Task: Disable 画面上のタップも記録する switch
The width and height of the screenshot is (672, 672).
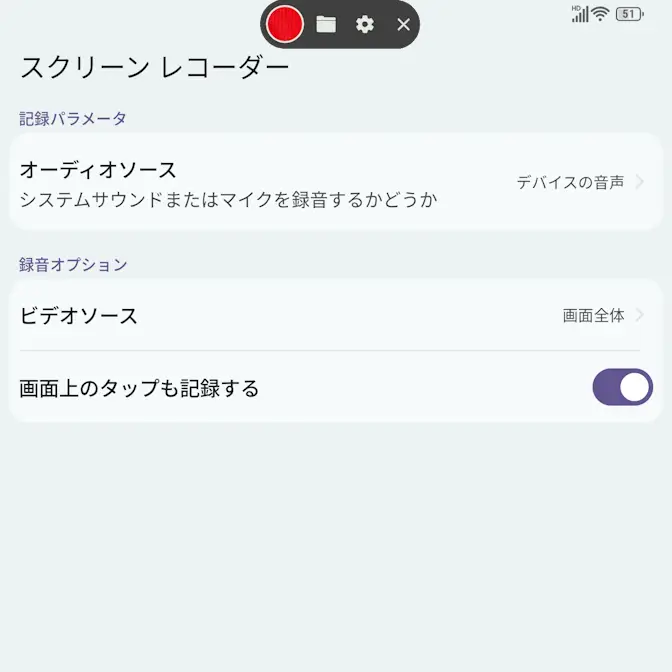Action: 622,388
